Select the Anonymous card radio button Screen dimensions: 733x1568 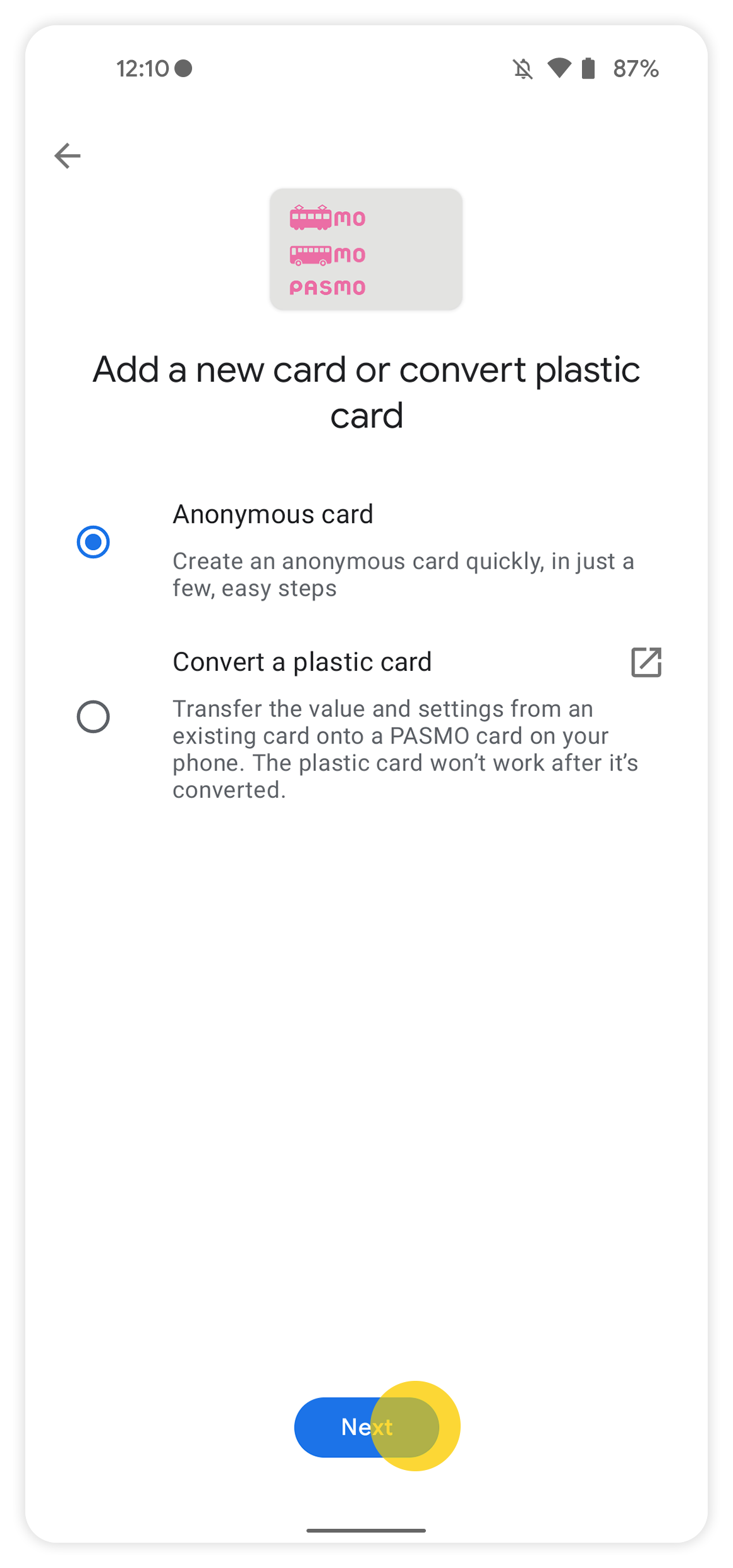pos(92,541)
